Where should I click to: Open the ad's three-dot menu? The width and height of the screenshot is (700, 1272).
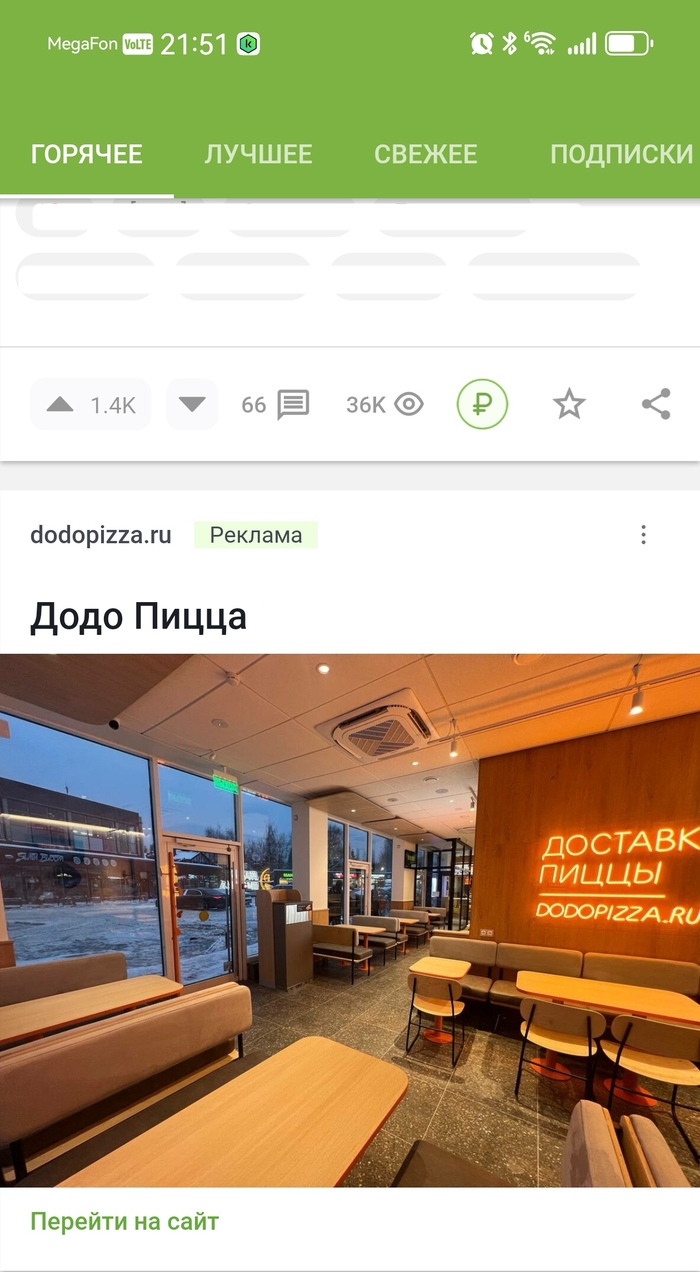pyautogui.click(x=643, y=535)
